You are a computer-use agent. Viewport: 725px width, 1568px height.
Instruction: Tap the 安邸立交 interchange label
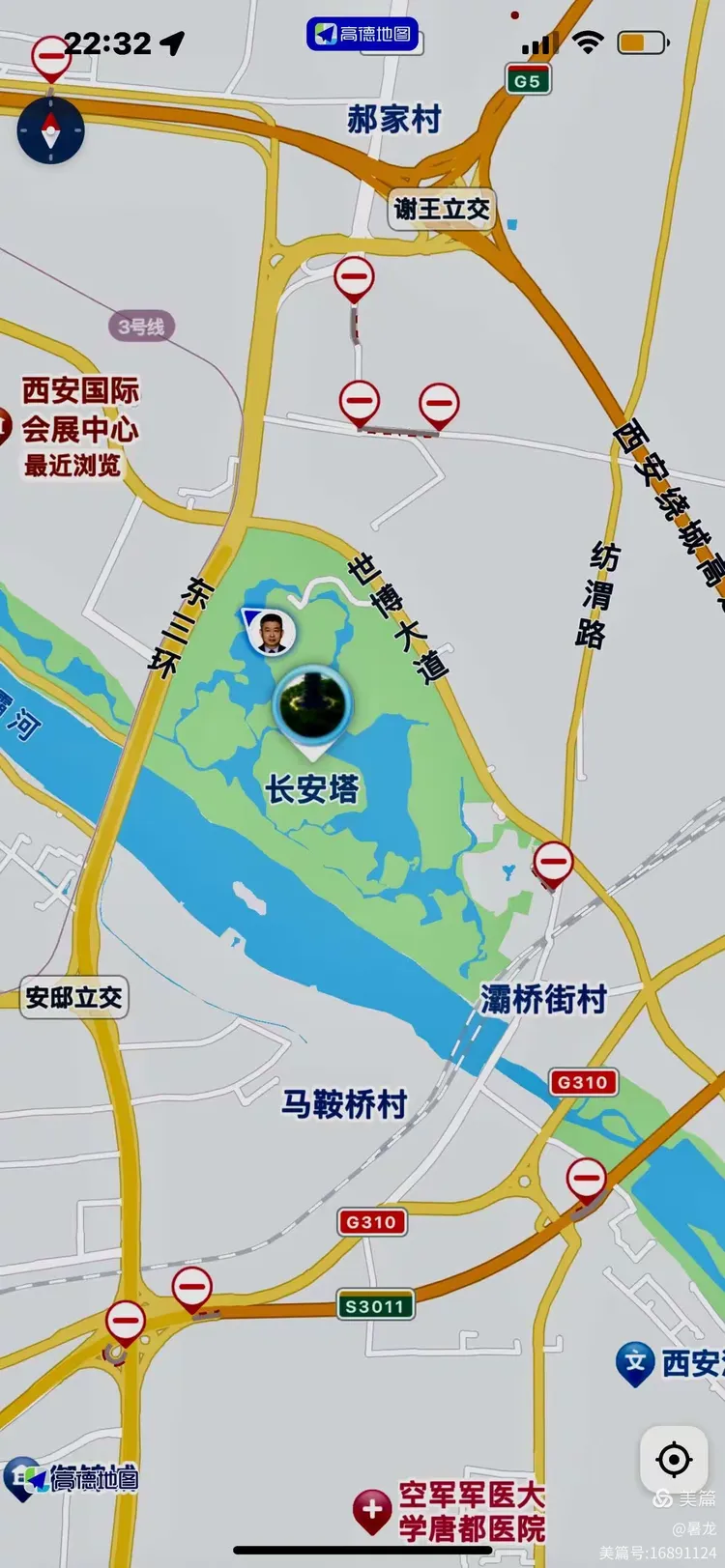75,999
